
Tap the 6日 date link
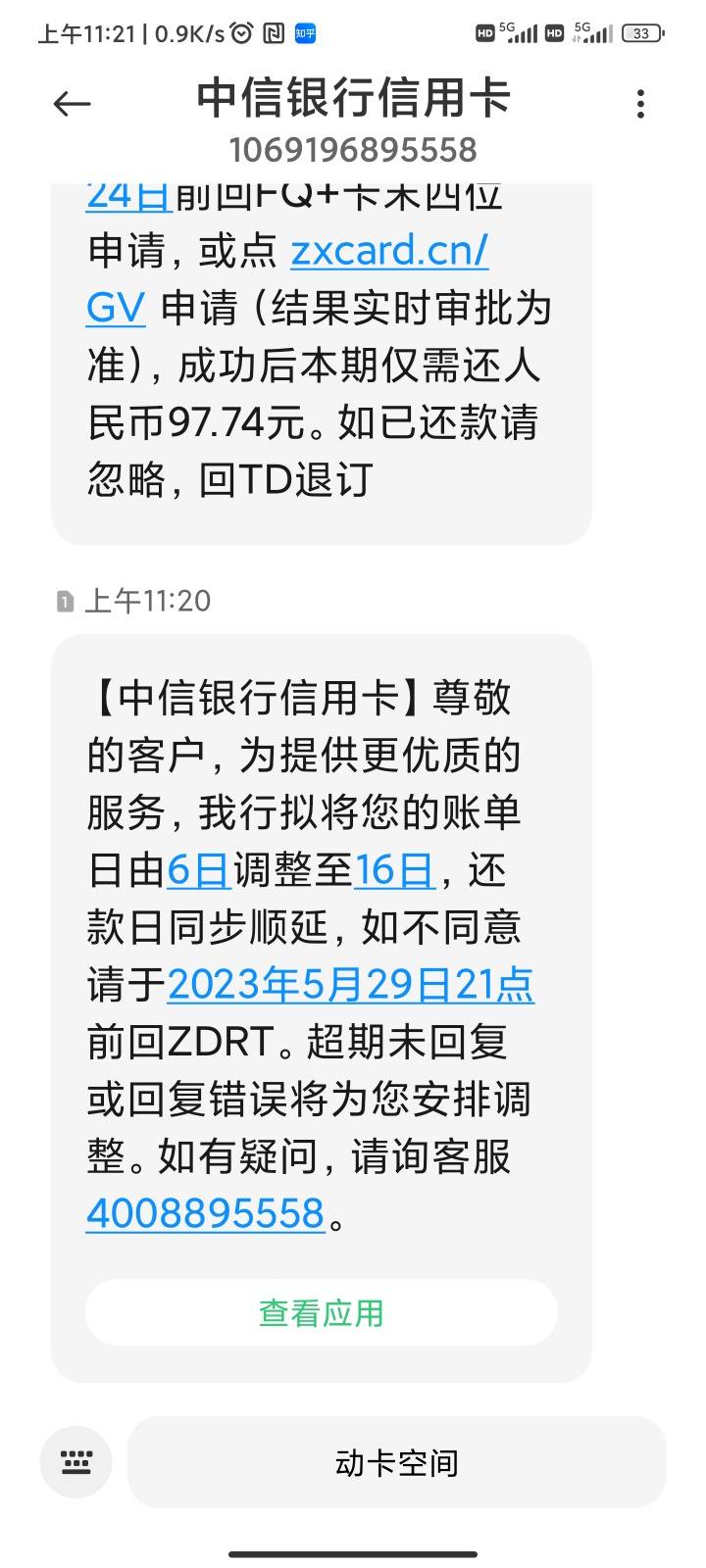point(198,870)
